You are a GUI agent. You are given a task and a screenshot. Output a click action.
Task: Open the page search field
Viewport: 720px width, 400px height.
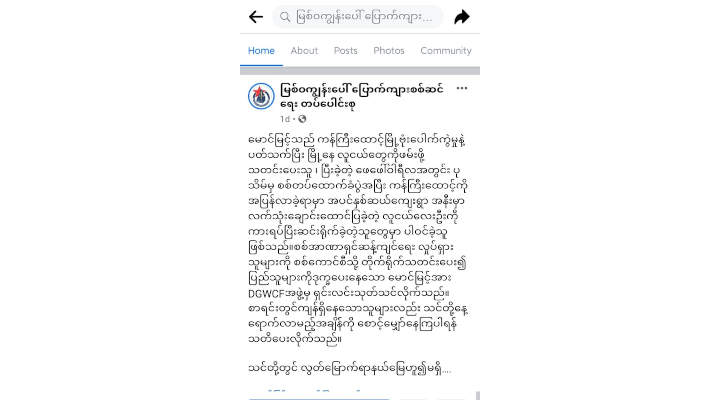pos(357,17)
